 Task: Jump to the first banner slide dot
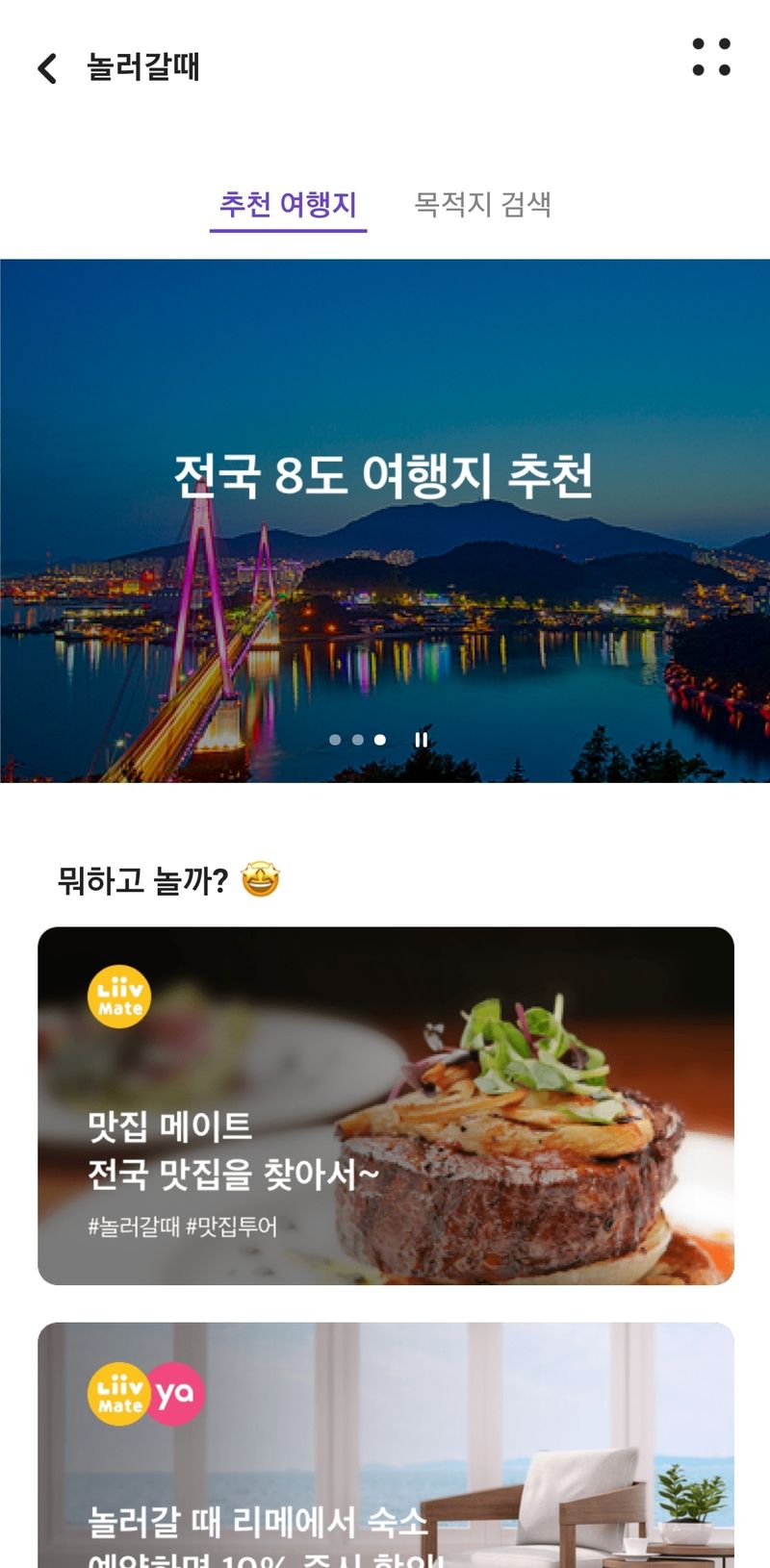tap(335, 740)
